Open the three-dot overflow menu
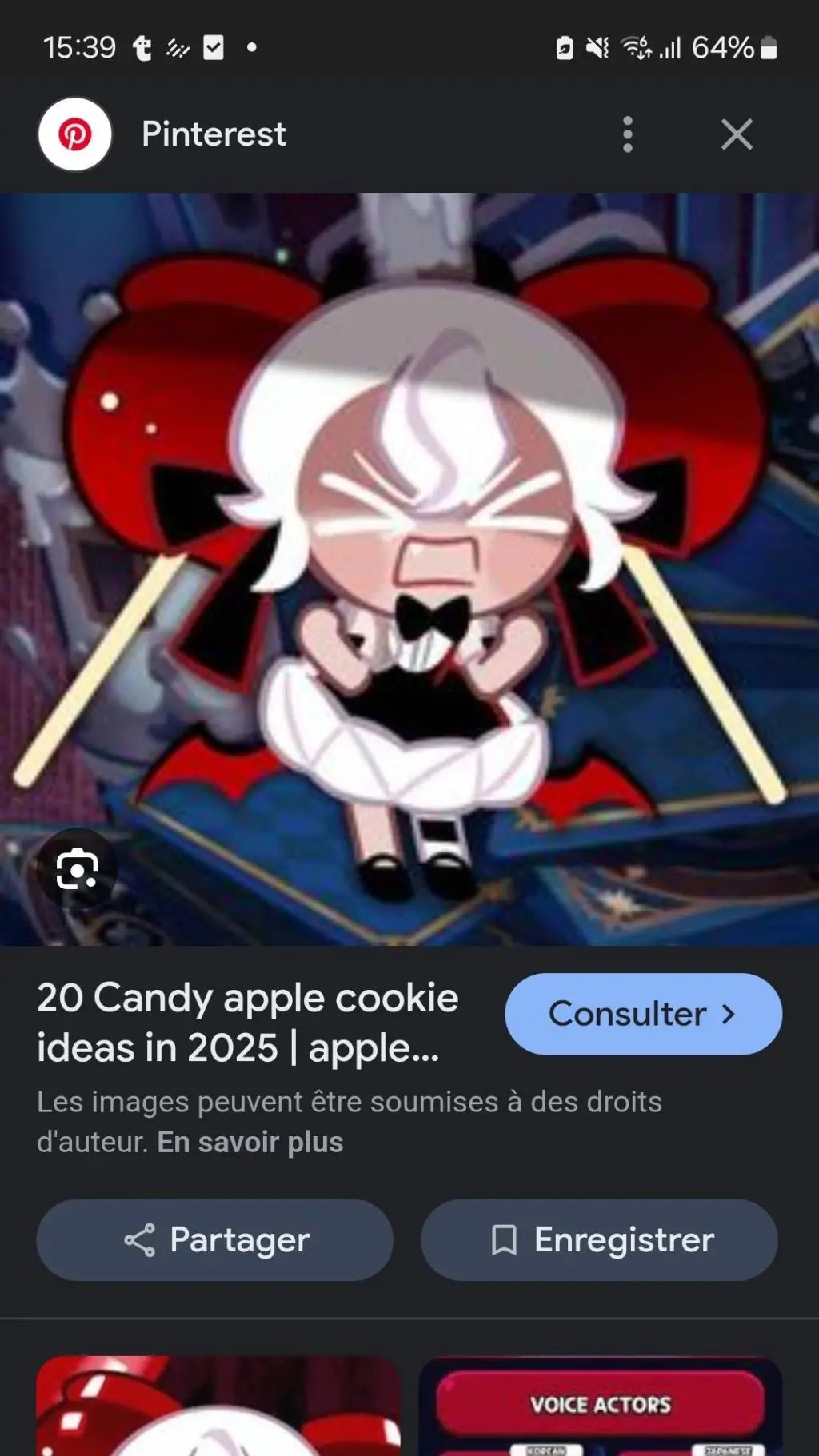 (x=628, y=134)
